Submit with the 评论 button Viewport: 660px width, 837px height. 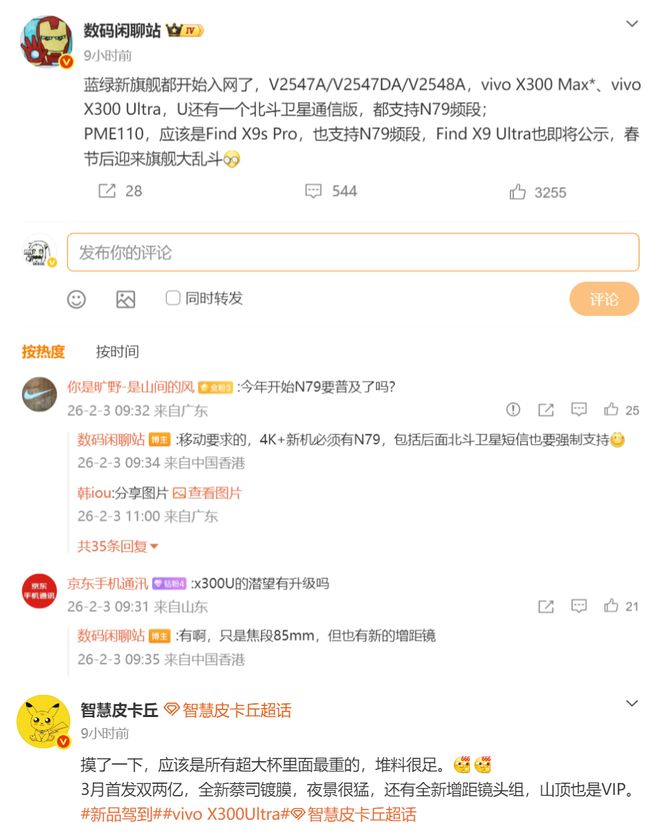click(604, 299)
